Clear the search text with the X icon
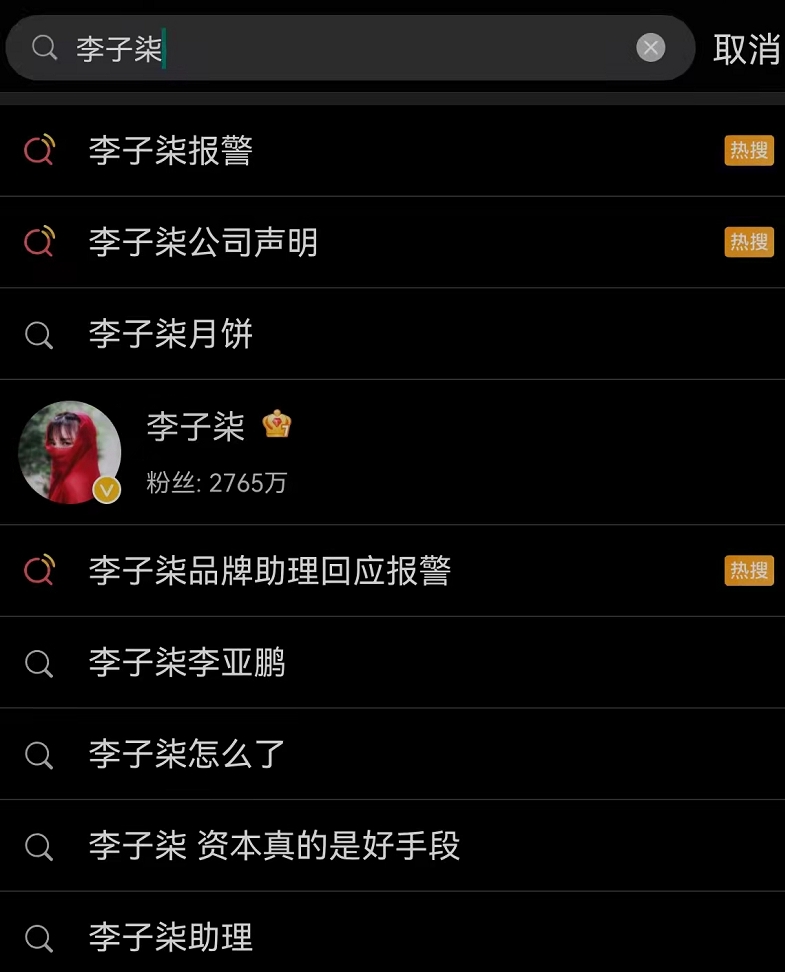 tap(650, 47)
